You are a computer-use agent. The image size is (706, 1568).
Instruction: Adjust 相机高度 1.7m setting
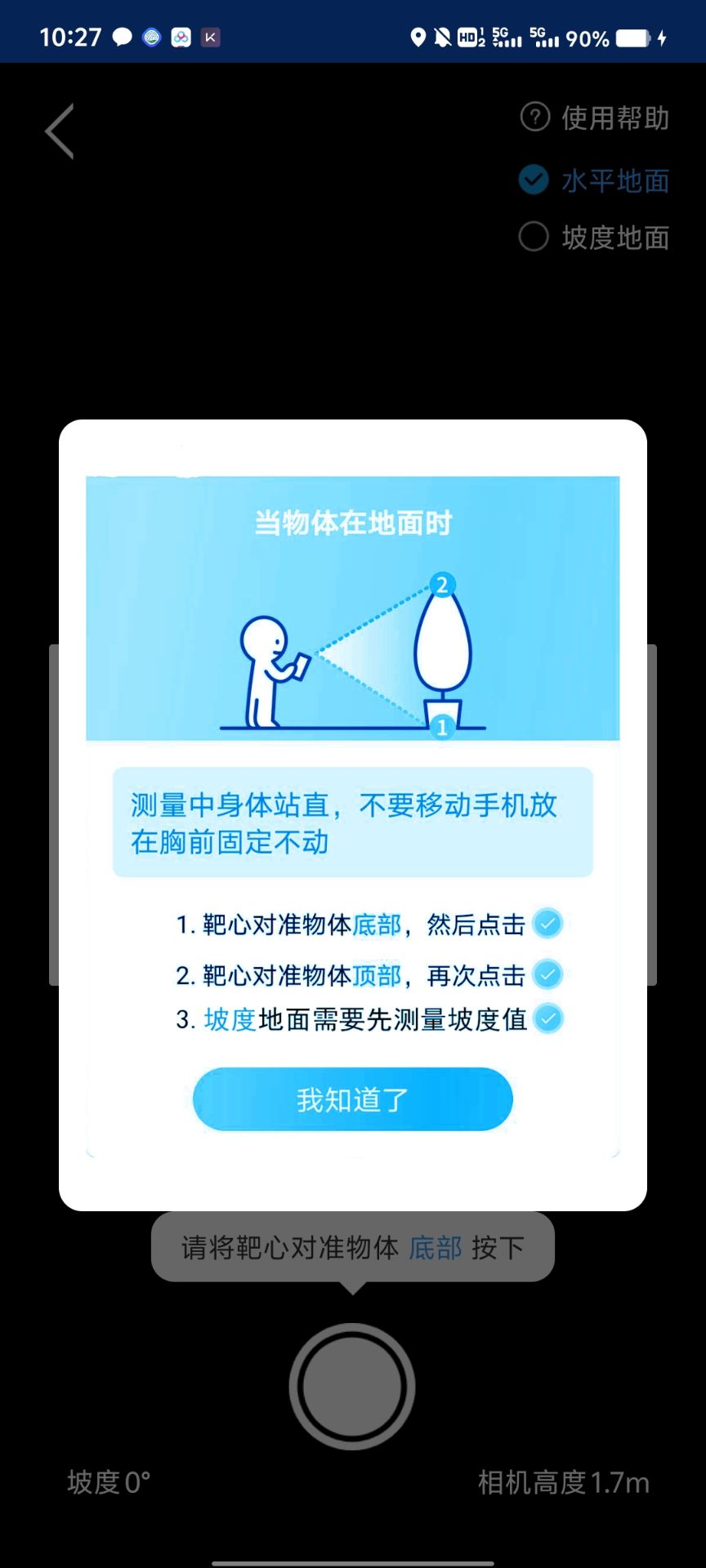(563, 1482)
